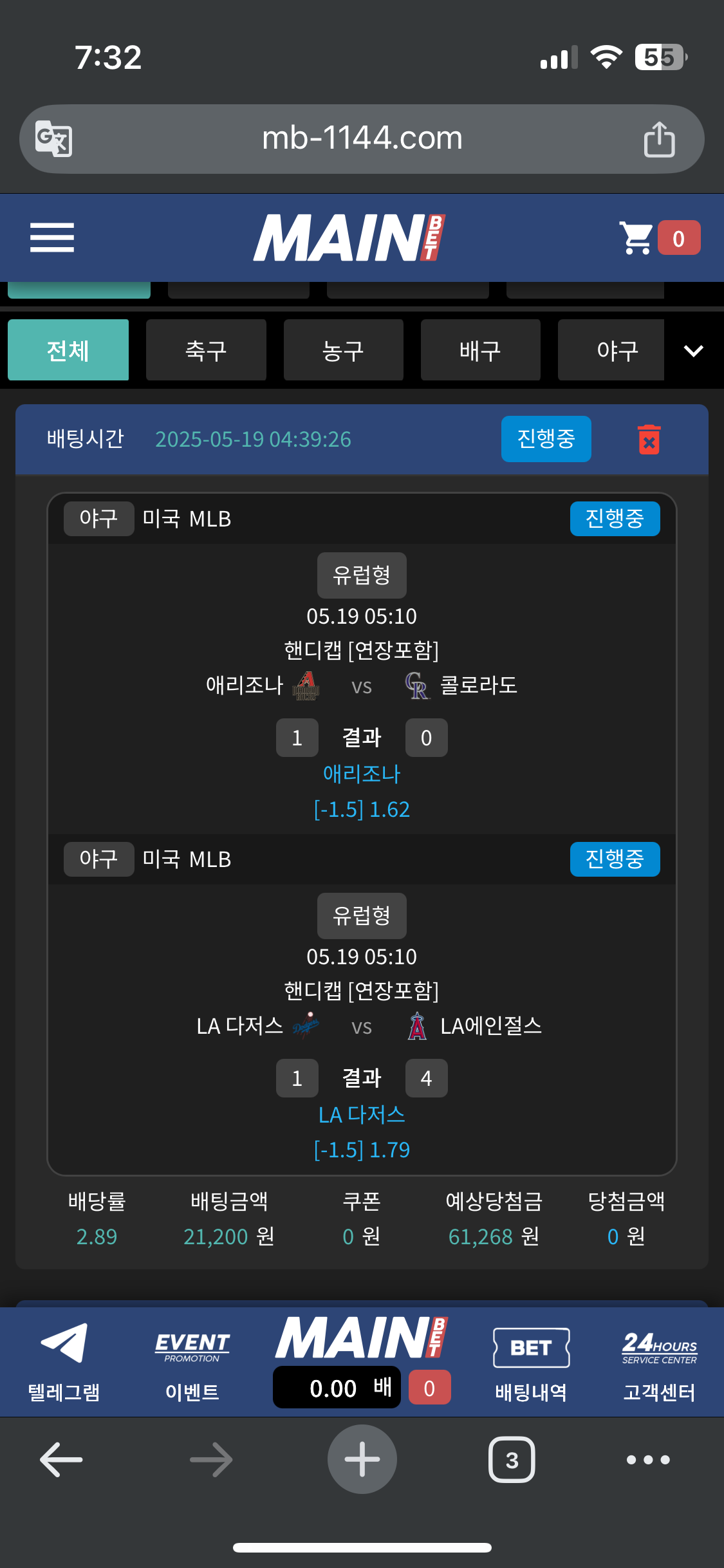Share this page from the address bar
The height and width of the screenshot is (1568, 724).
pos(659,139)
